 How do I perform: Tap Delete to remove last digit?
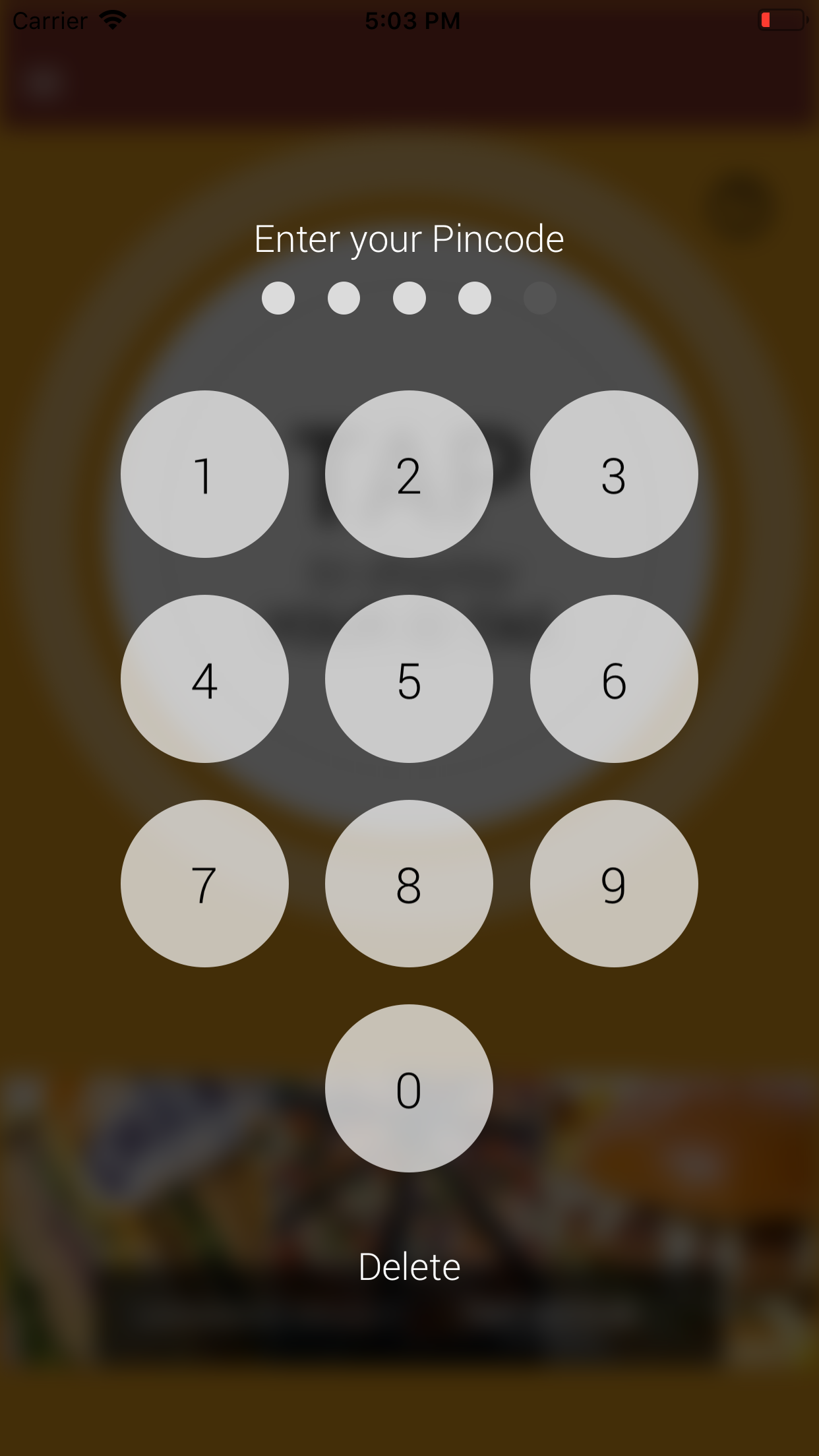tap(409, 1266)
